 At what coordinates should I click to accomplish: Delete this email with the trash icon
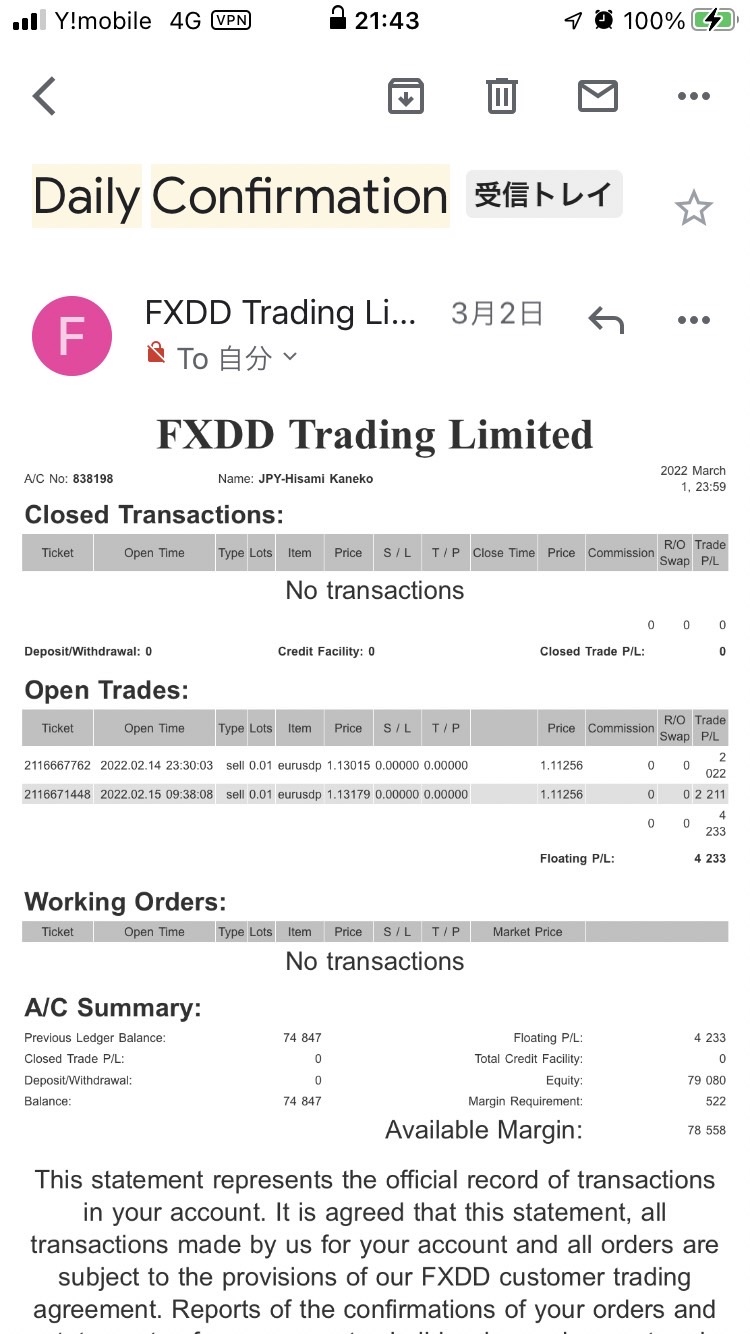click(501, 96)
